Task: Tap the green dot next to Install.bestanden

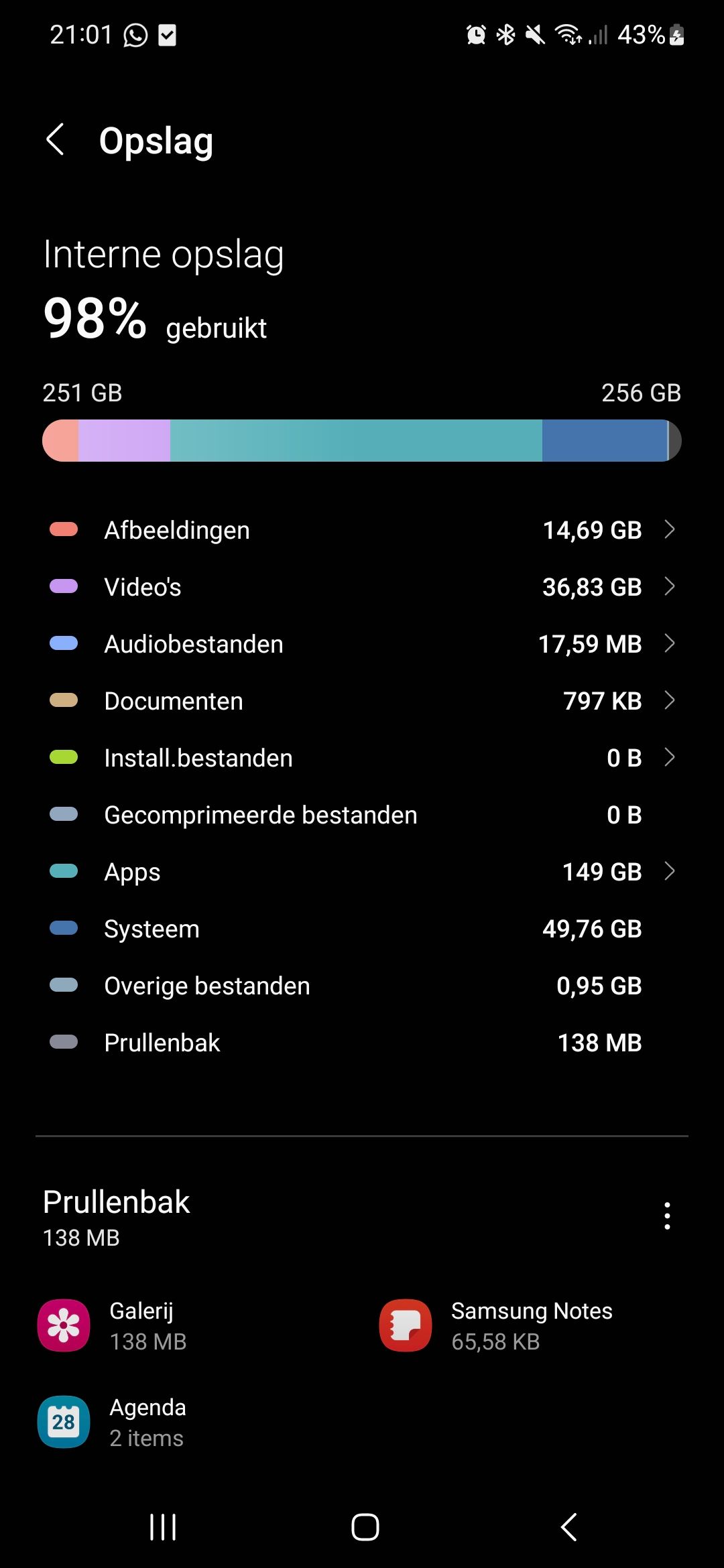Action: point(63,758)
